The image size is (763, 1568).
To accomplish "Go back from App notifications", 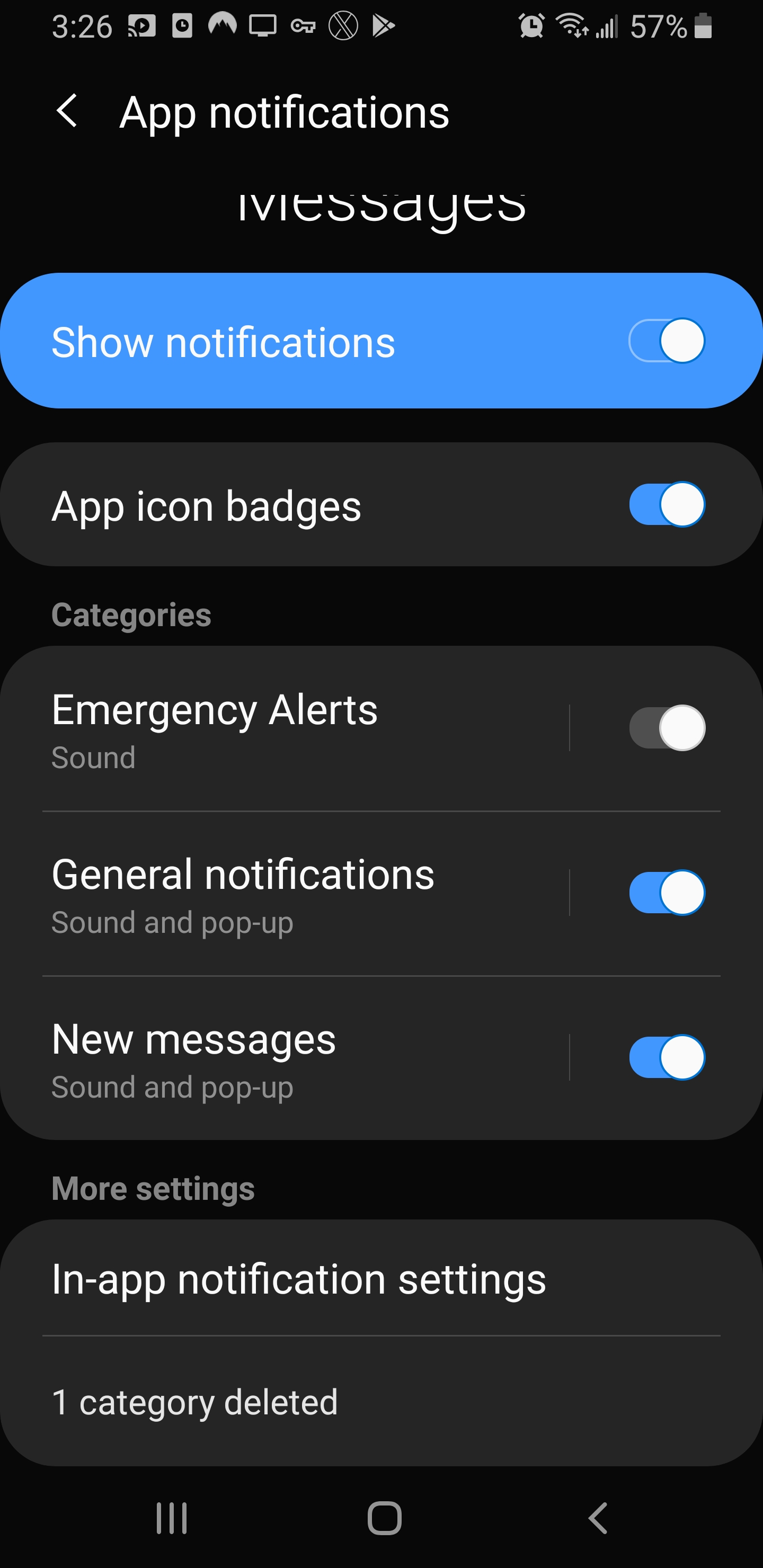I will [x=67, y=111].
